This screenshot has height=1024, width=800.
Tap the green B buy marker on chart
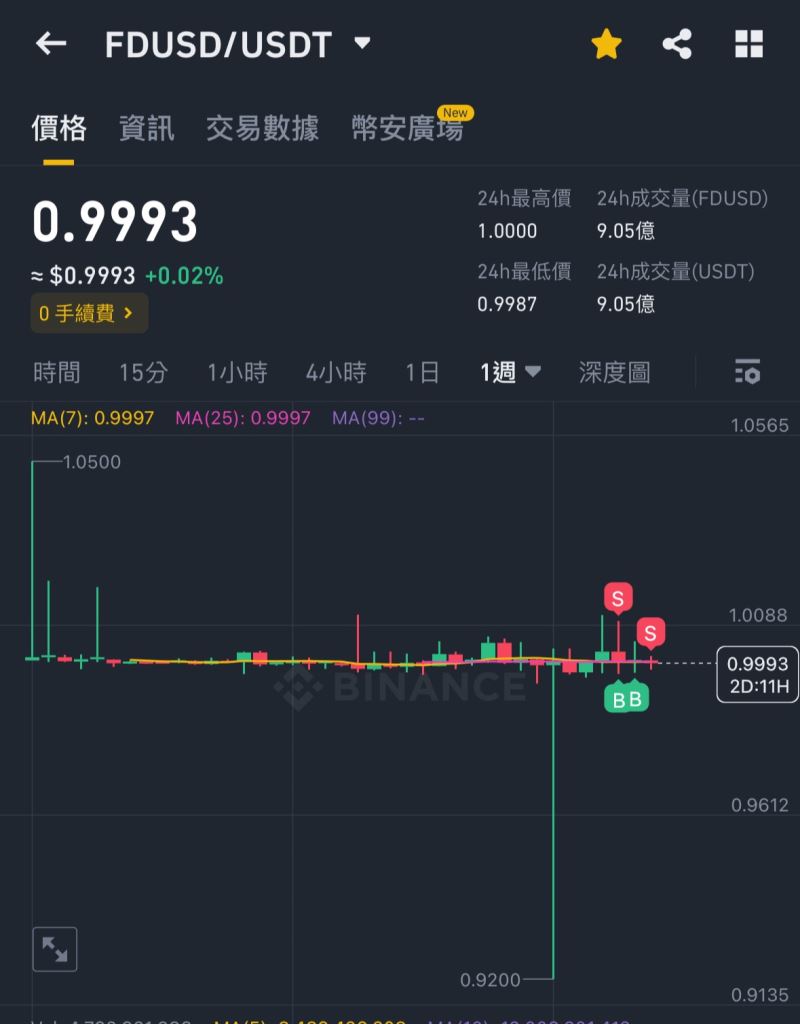[625, 698]
